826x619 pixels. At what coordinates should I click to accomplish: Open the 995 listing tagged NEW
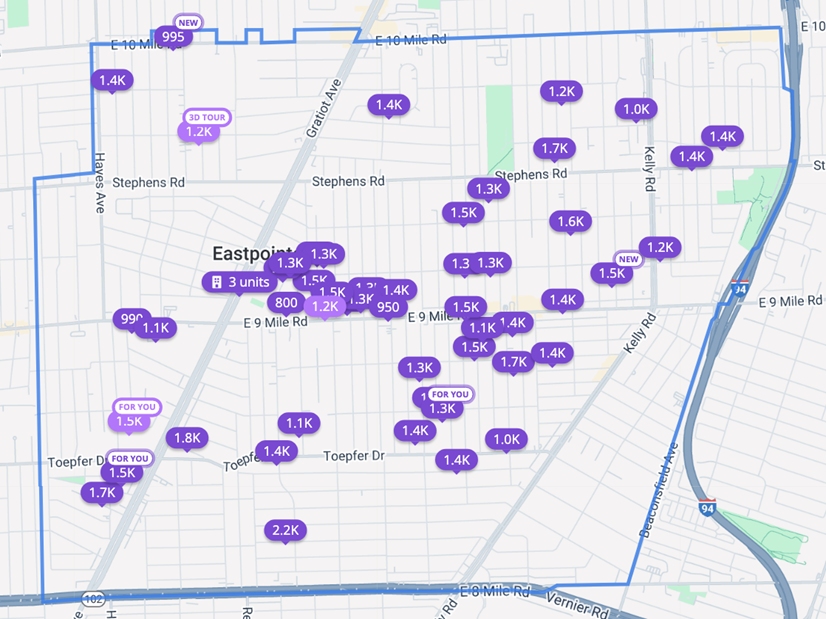pos(172,37)
